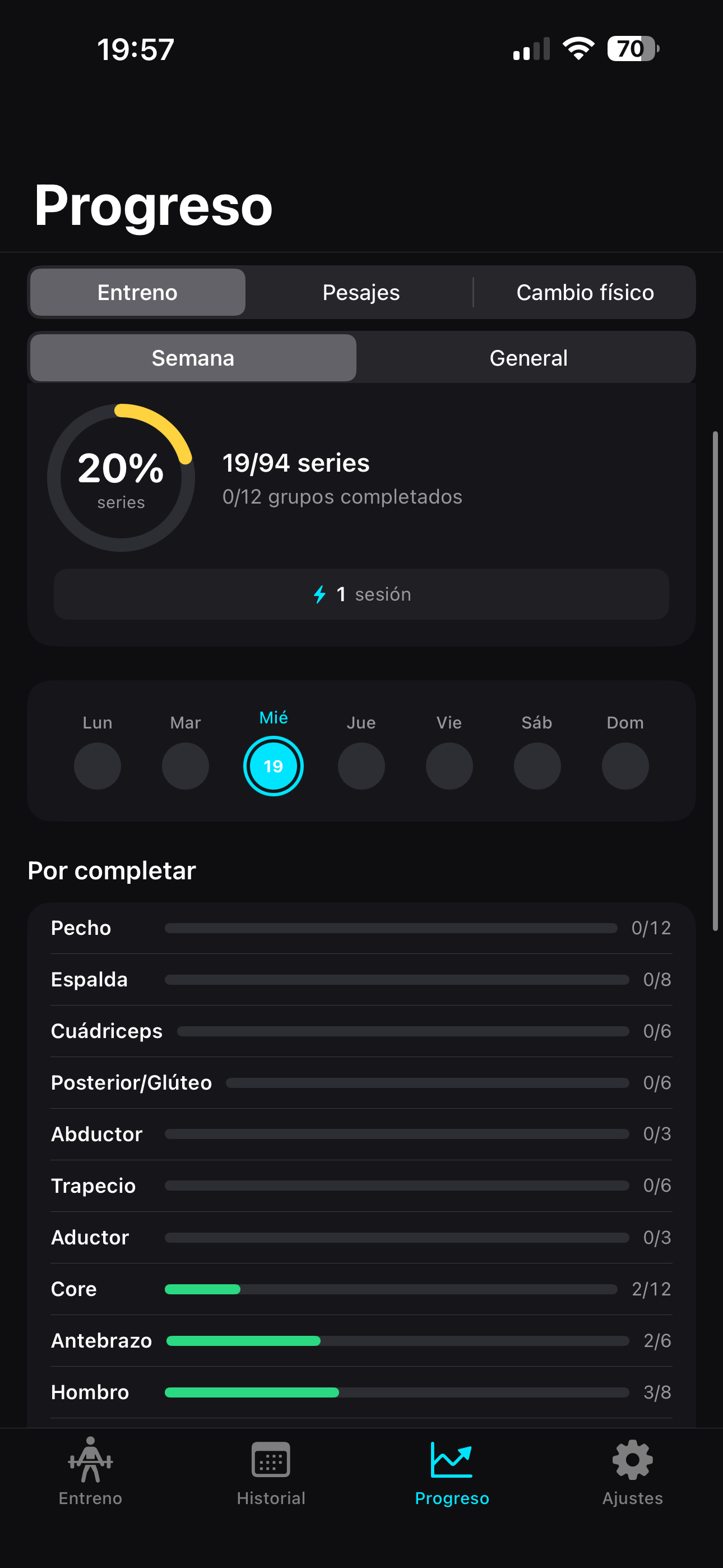The width and height of the screenshot is (723, 1568).
Task: Select the Lun day circle
Action: coord(98,765)
